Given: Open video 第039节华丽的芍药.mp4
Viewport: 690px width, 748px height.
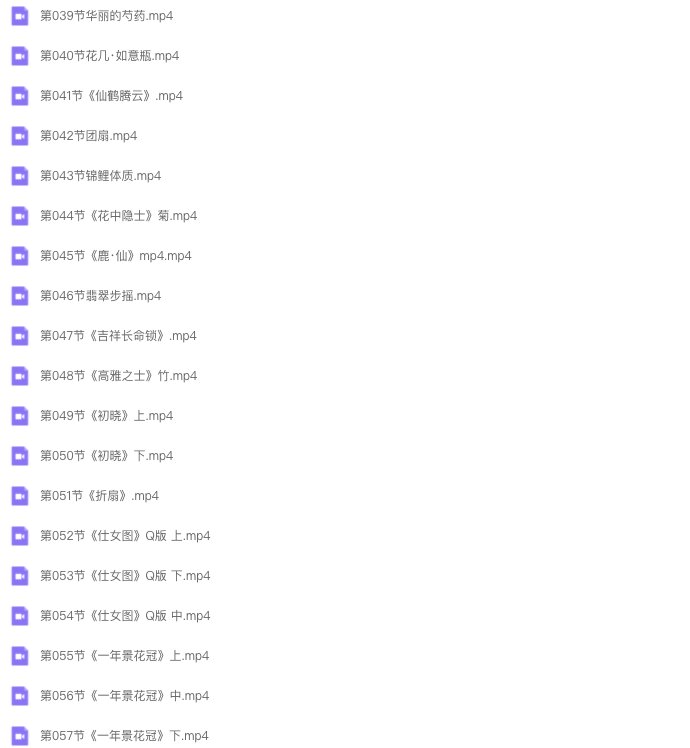Looking at the screenshot, I should (x=106, y=16).
